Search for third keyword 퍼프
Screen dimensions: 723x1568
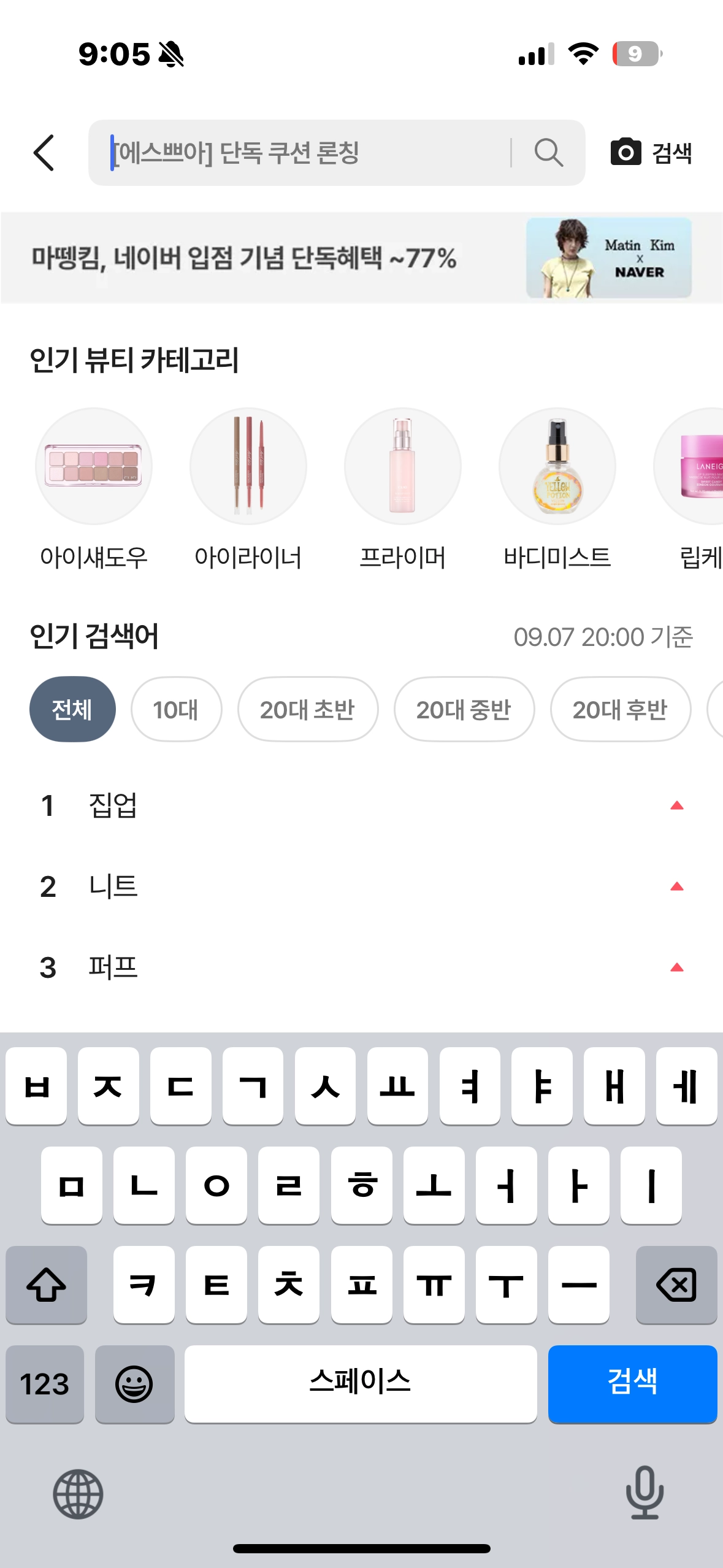[x=113, y=967]
